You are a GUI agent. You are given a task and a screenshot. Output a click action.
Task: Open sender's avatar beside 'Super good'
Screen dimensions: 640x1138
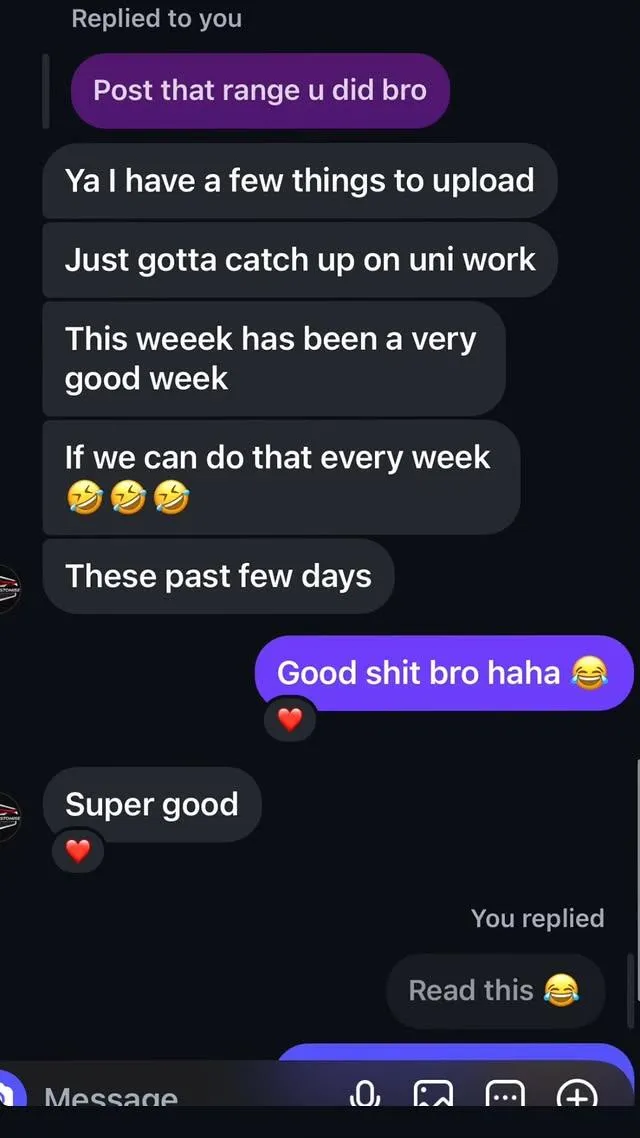click(8, 816)
